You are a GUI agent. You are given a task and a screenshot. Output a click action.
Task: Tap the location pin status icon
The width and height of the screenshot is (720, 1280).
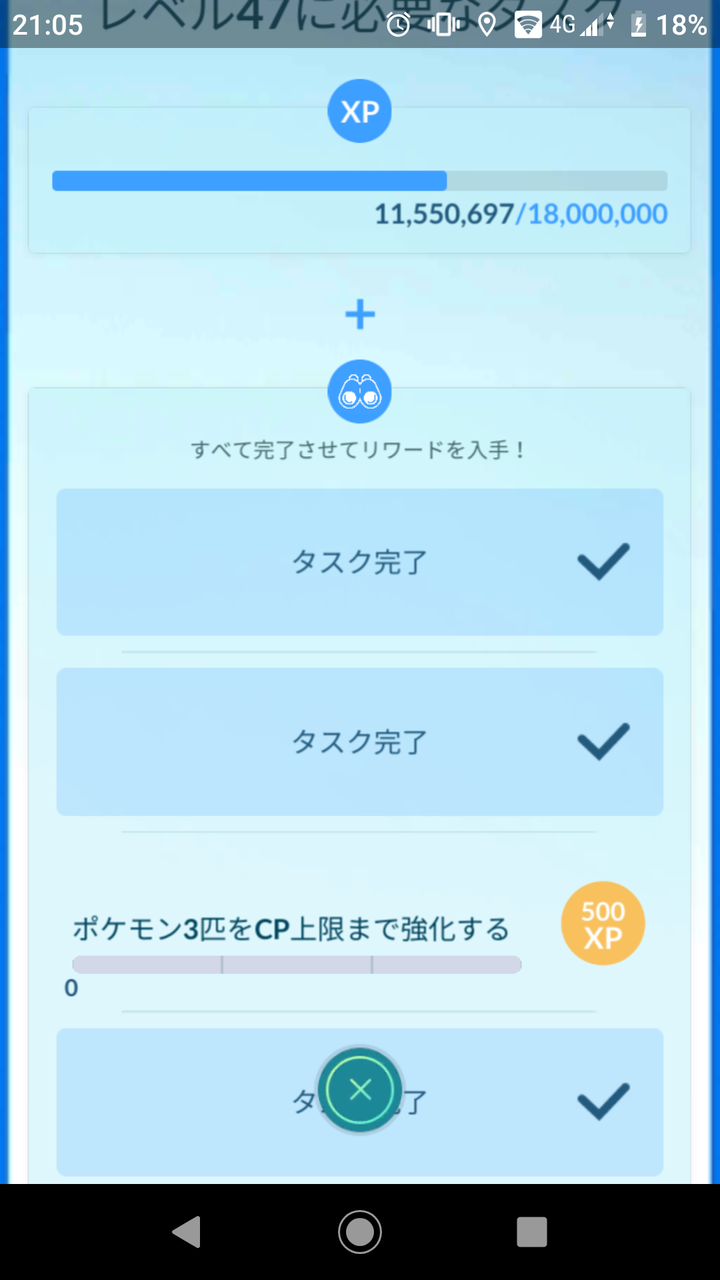point(489,24)
